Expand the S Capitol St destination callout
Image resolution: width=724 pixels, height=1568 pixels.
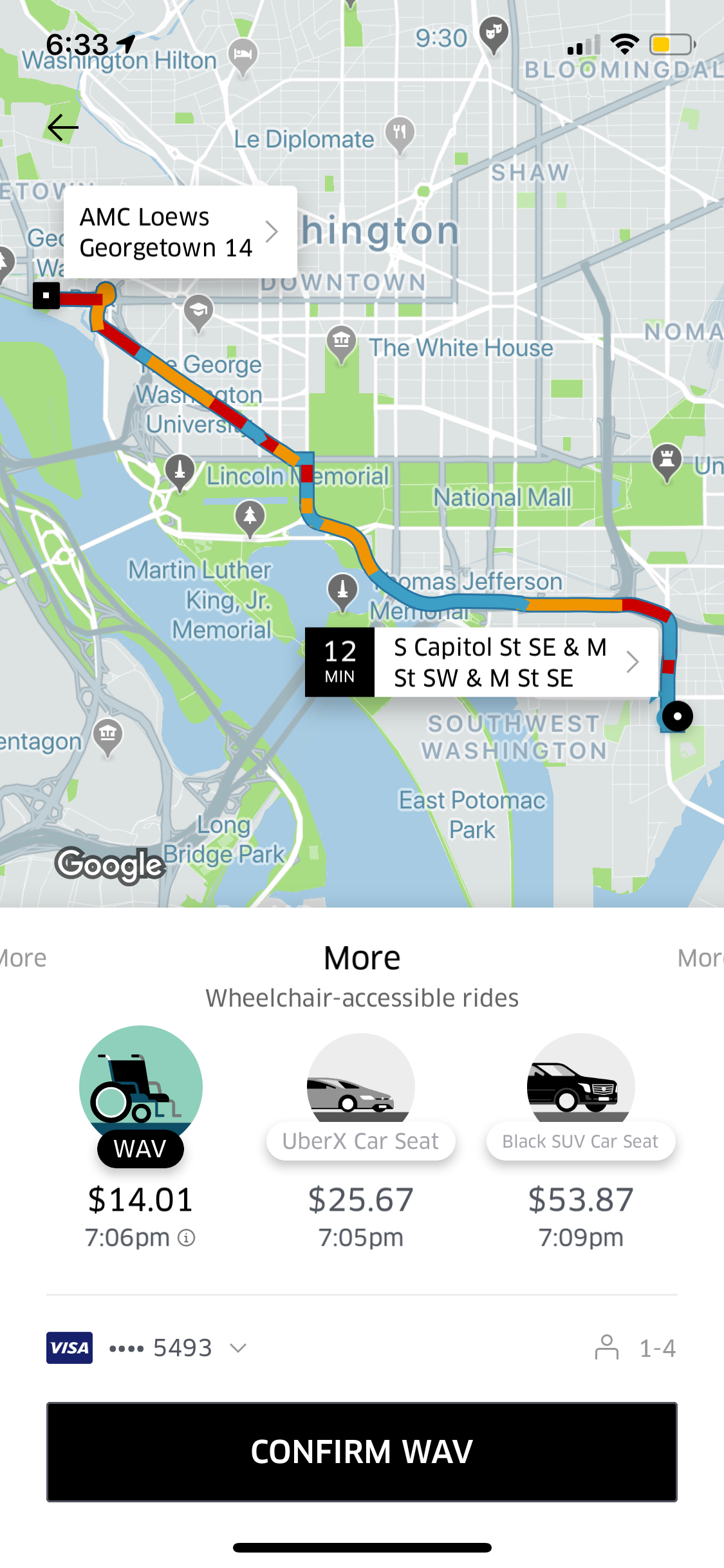(633, 662)
